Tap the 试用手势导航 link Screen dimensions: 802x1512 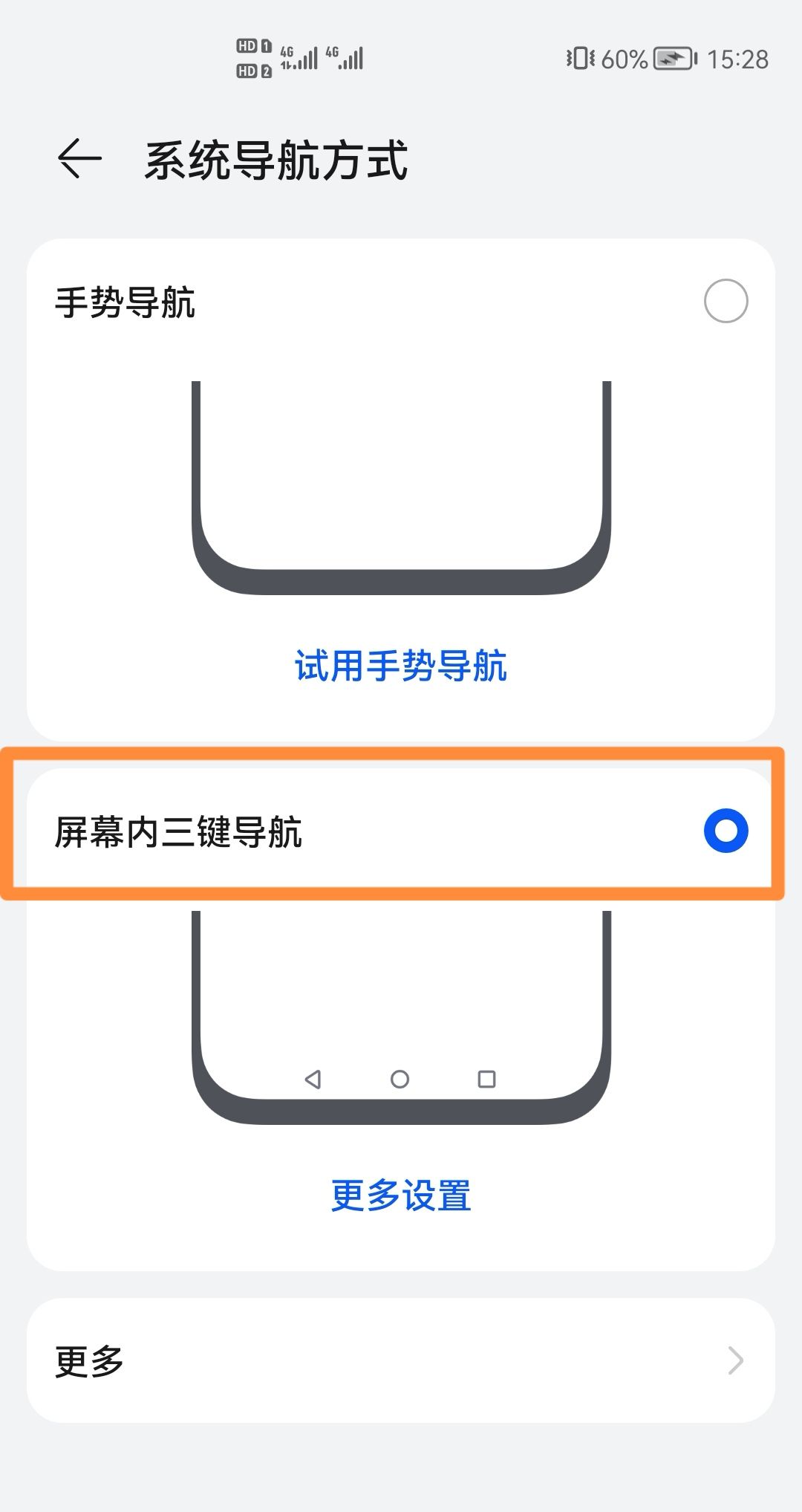pos(400,666)
